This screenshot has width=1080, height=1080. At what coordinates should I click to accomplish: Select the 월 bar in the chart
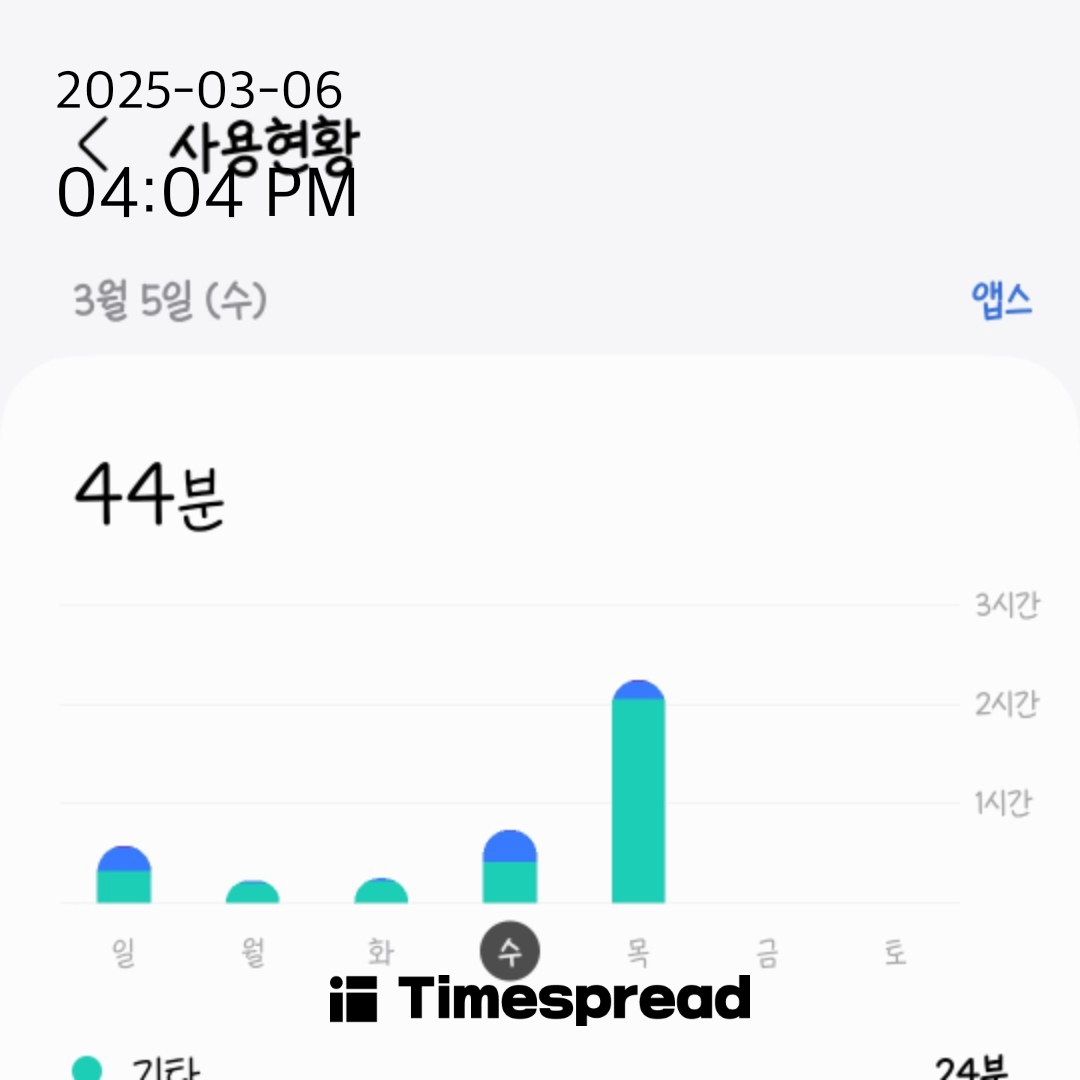252,893
